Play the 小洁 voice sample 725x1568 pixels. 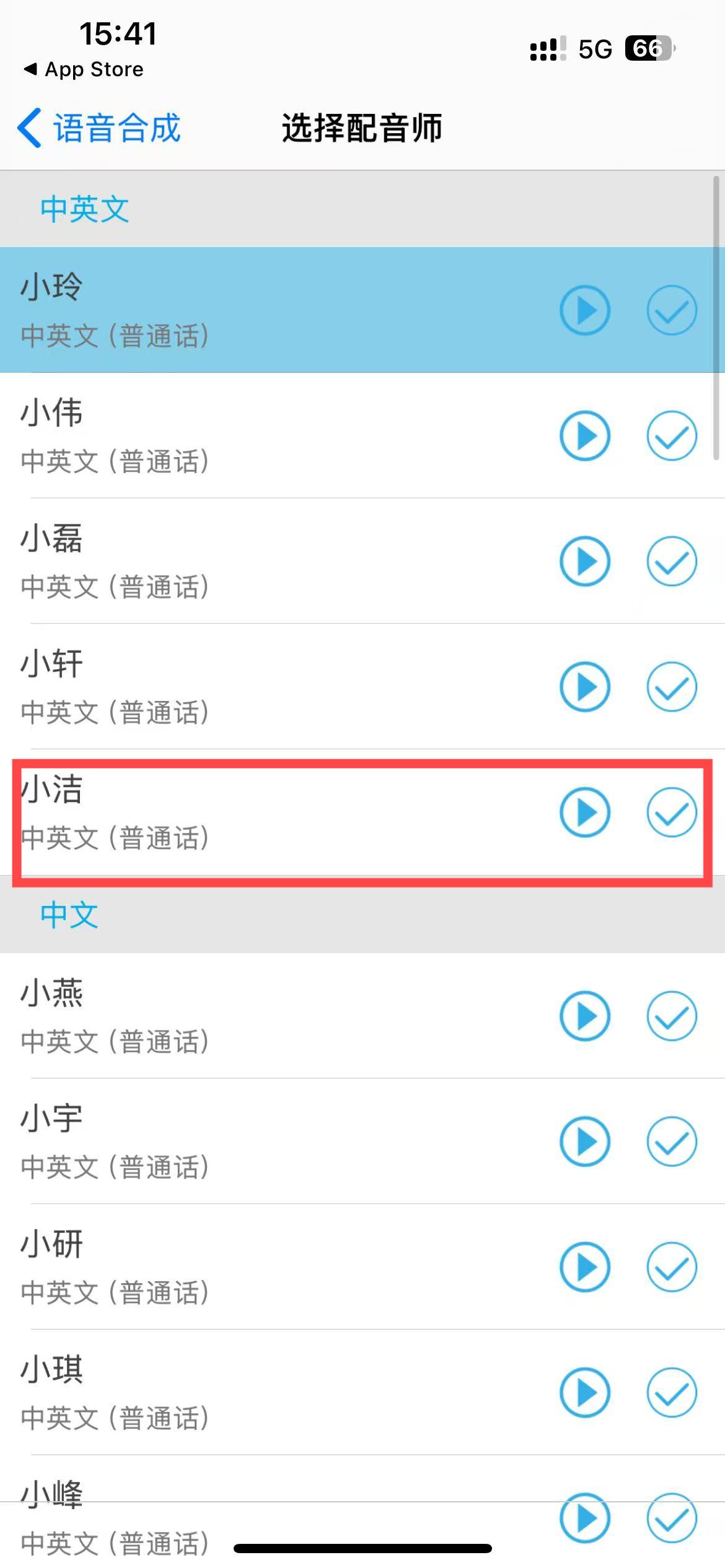[x=585, y=812]
